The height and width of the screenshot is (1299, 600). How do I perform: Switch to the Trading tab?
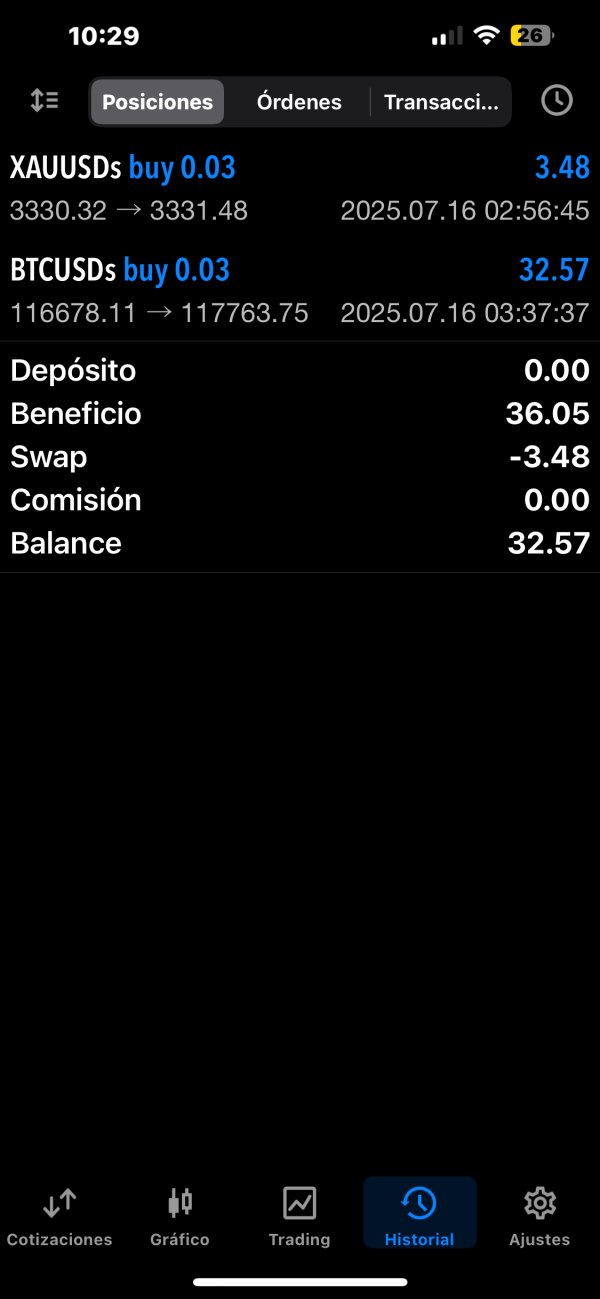point(299,1217)
